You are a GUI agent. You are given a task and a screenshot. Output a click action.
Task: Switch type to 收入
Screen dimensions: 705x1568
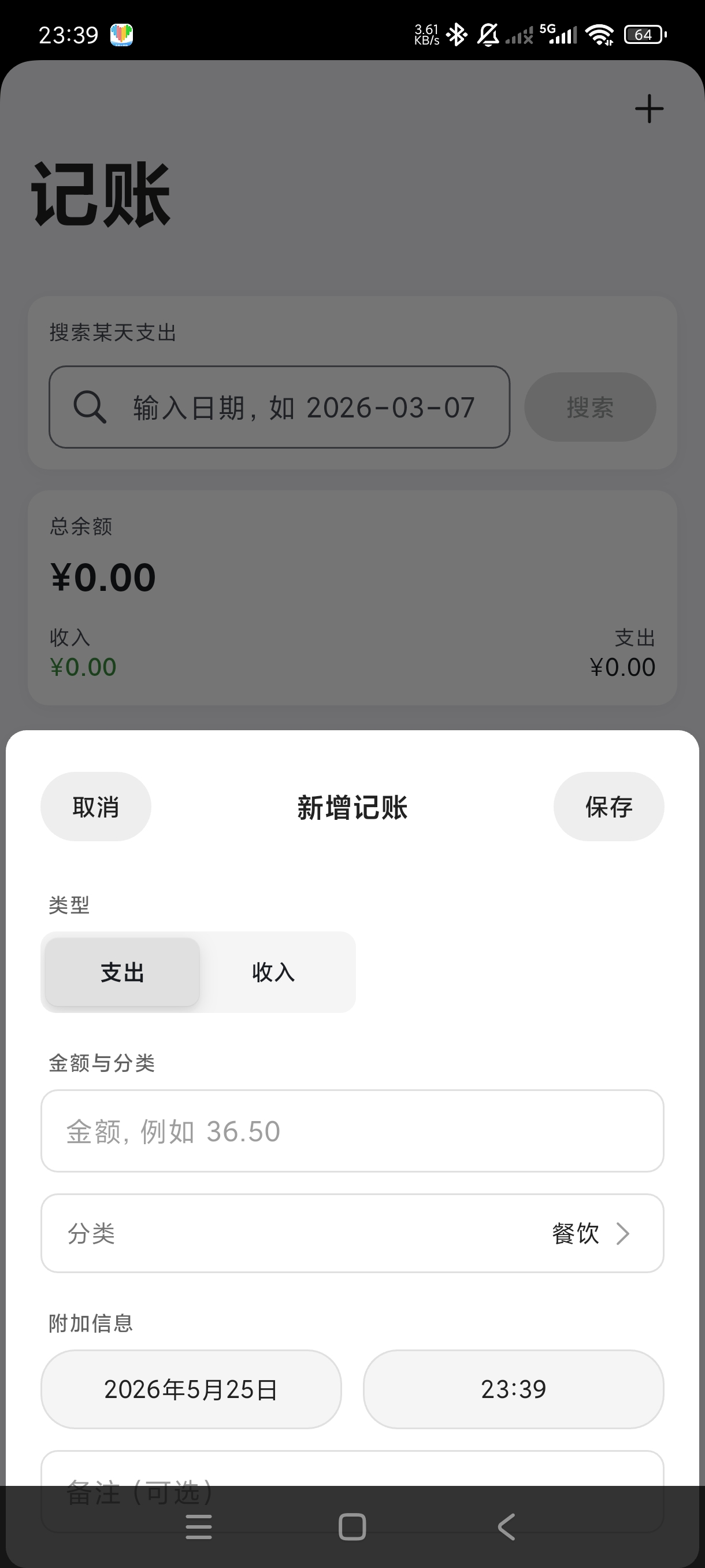(x=274, y=972)
